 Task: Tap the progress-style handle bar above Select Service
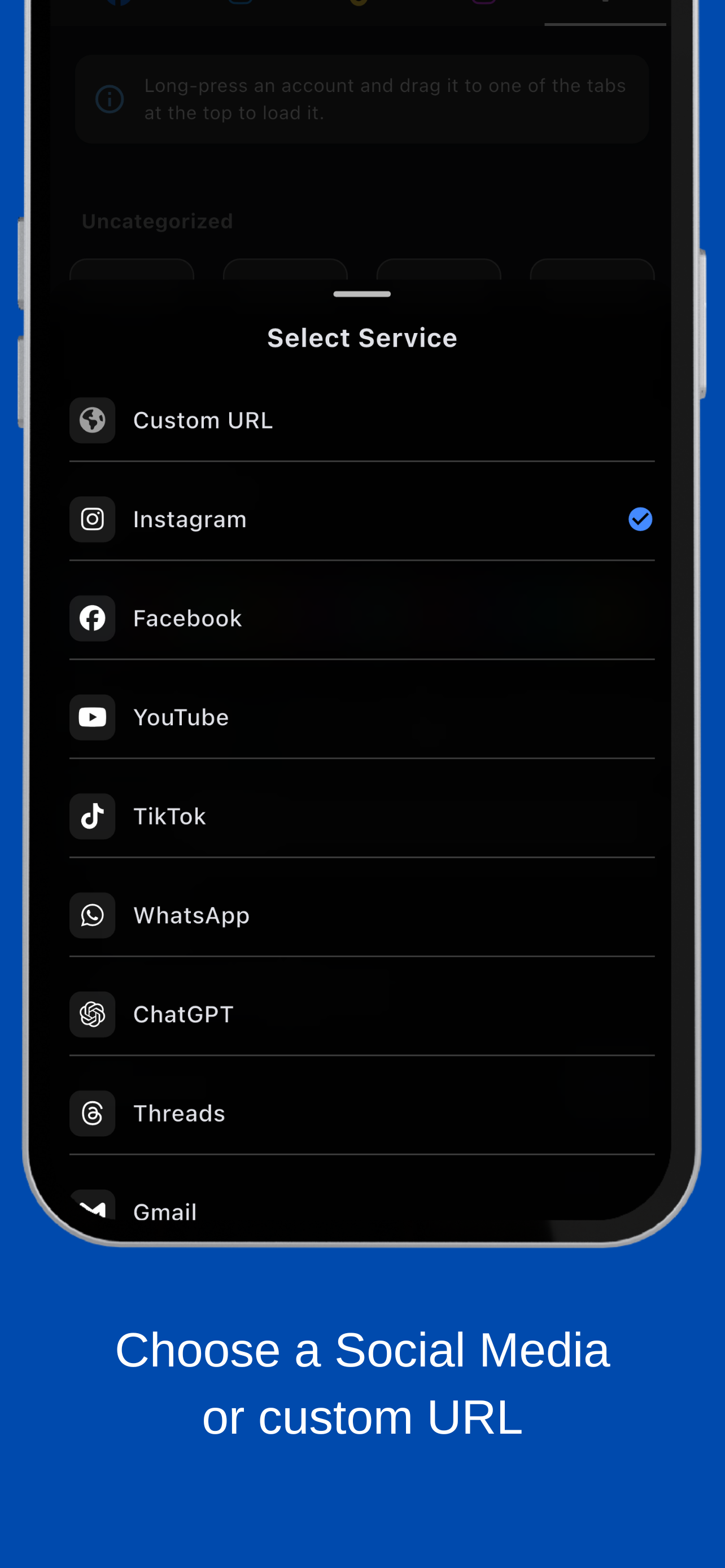pyautogui.click(x=362, y=294)
